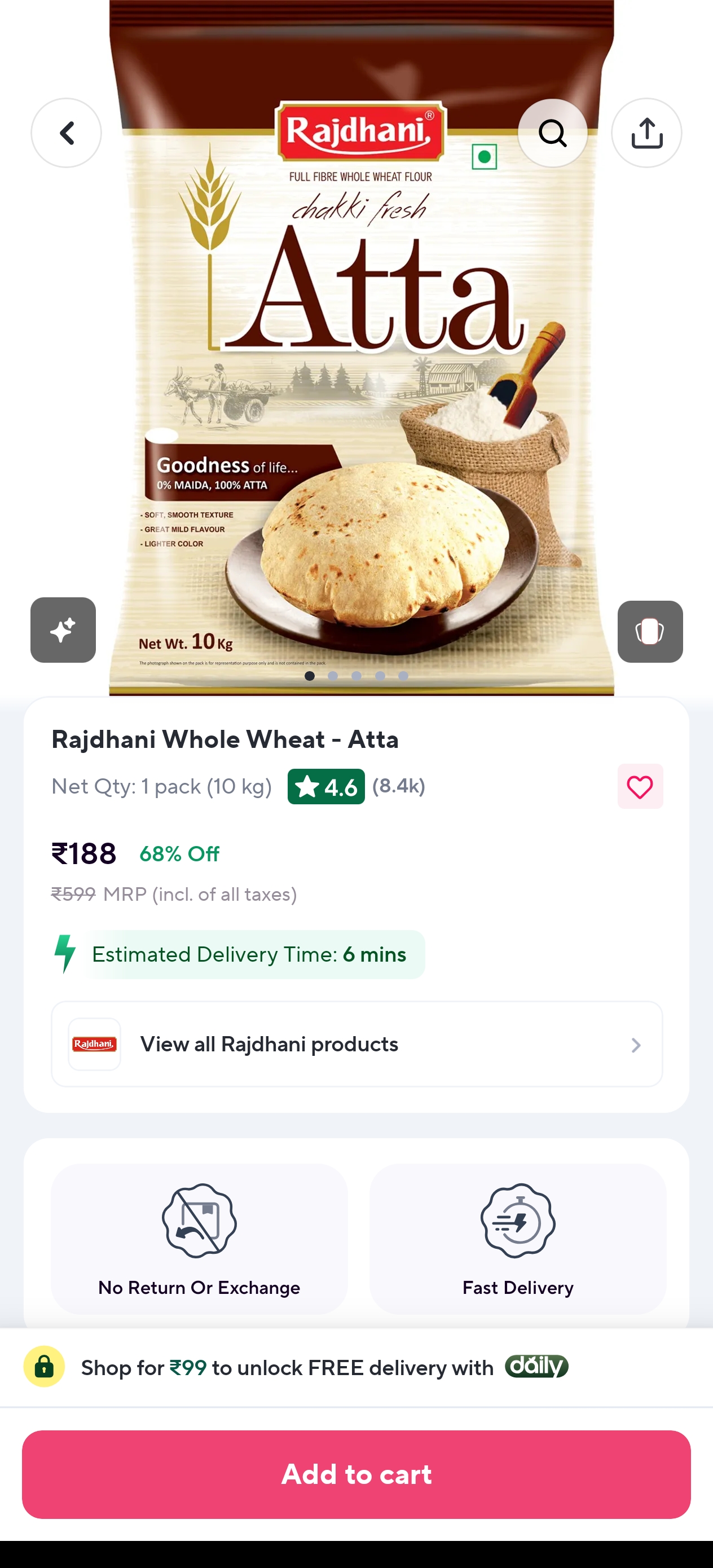Screen dimensions: 713x1568
Task: Open View all Rajdhani products
Action: pyautogui.click(x=270, y=1045)
